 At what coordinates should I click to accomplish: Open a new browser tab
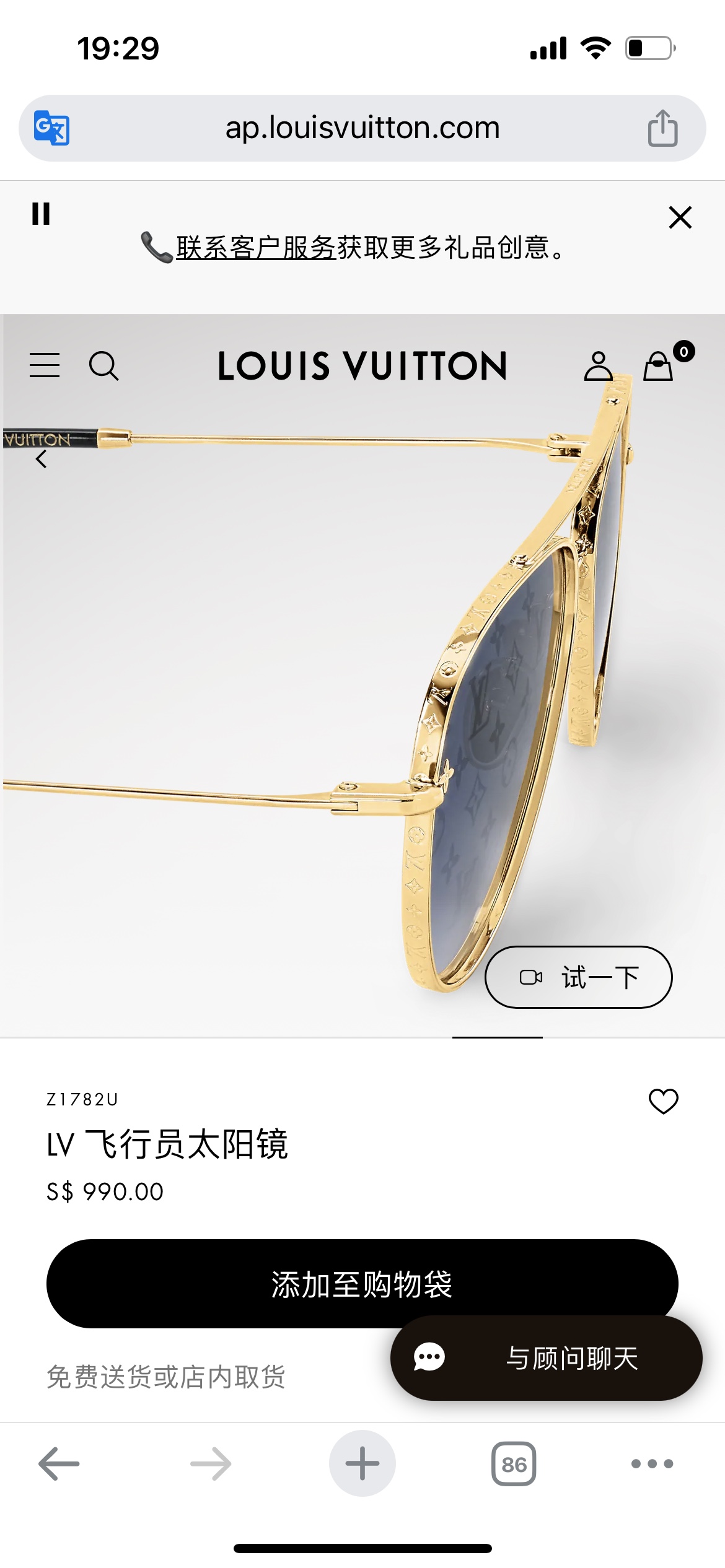362,1463
